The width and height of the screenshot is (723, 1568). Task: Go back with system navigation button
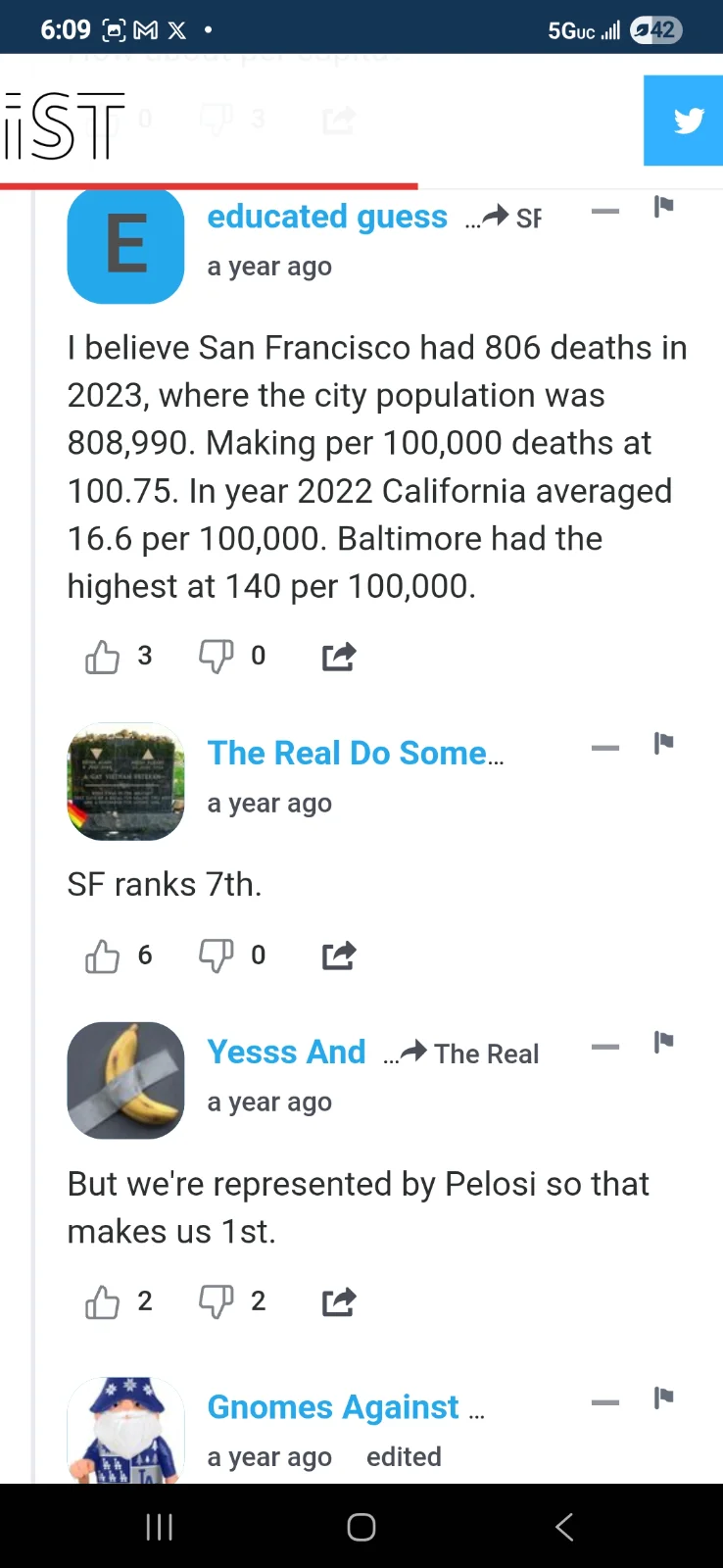(x=564, y=1526)
